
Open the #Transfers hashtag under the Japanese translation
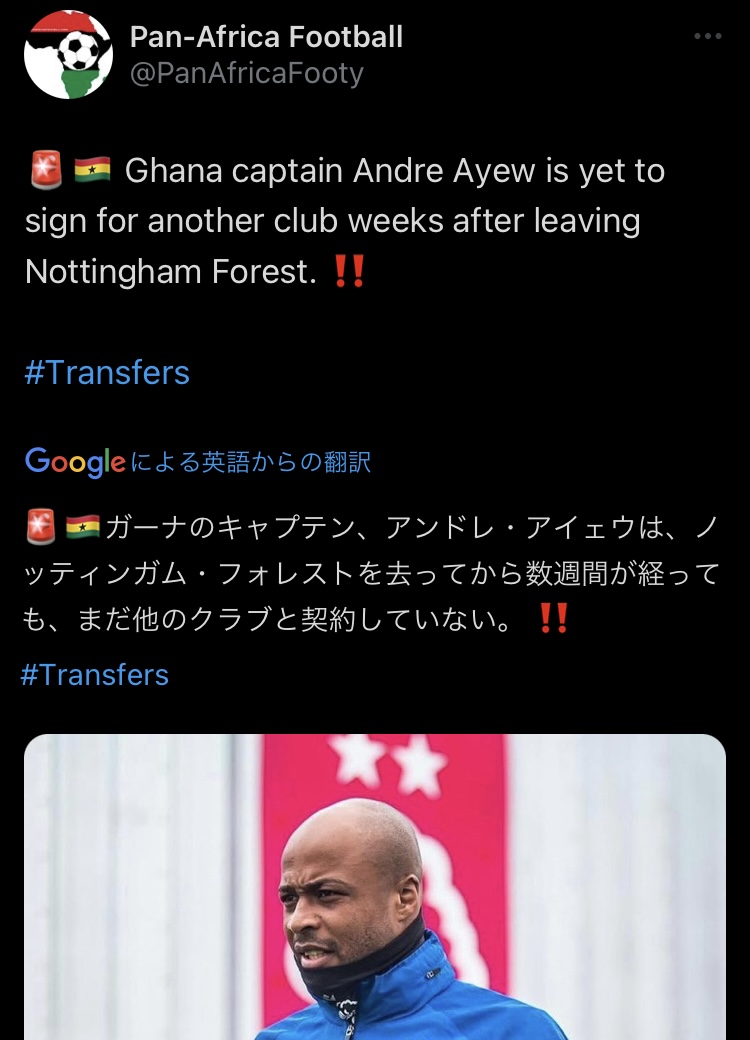click(95, 675)
